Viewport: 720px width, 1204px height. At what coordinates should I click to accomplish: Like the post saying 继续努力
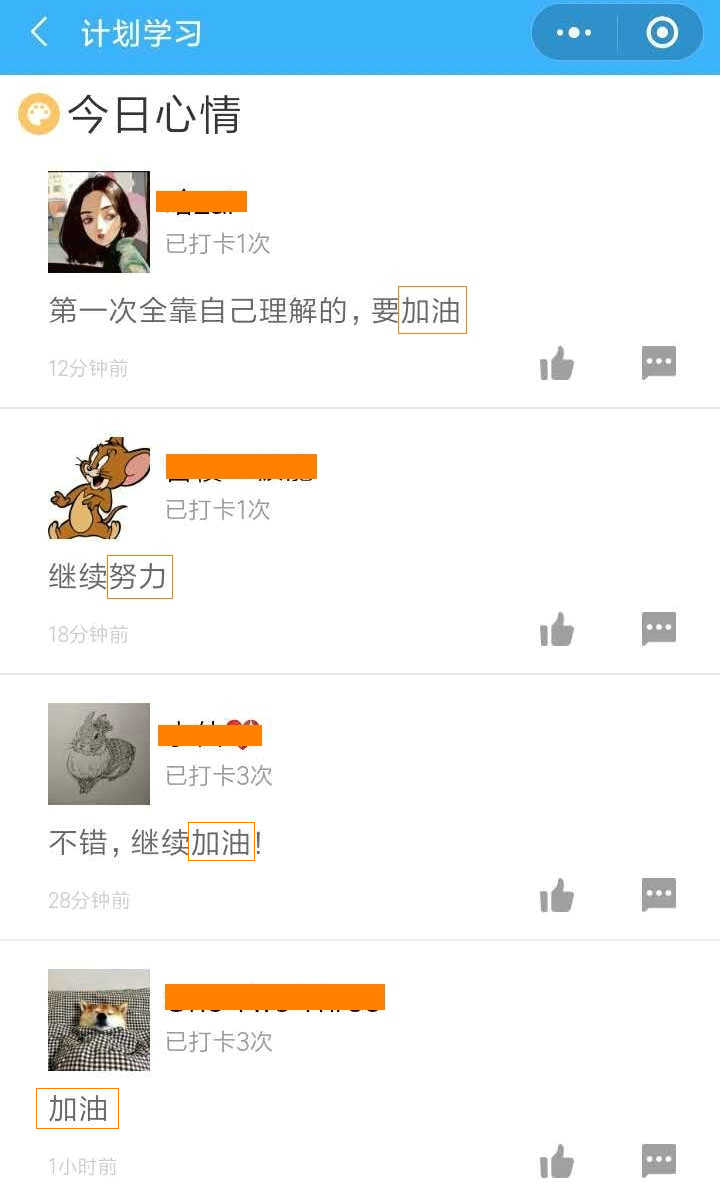pyautogui.click(x=557, y=630)
